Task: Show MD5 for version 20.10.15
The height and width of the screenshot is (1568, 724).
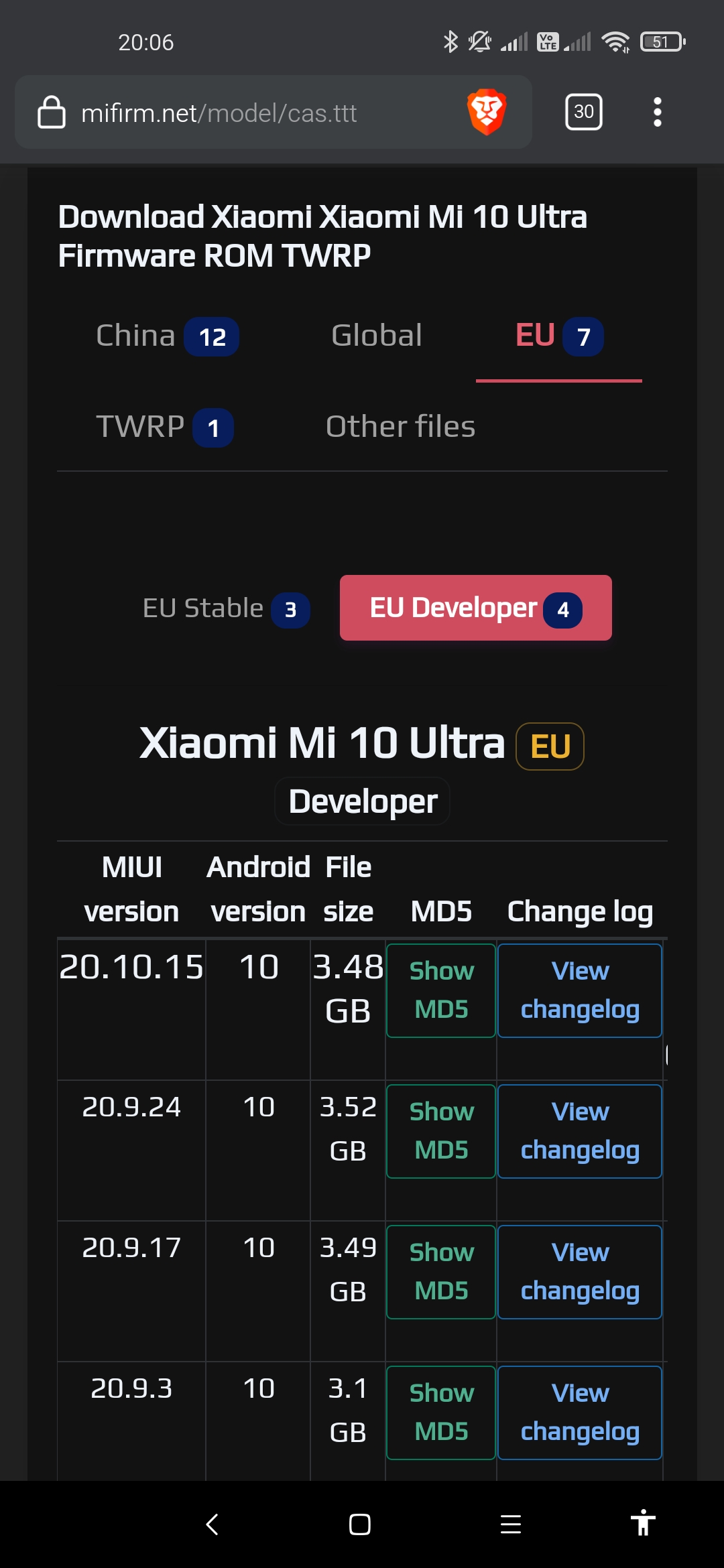Action: click(441, 990)
